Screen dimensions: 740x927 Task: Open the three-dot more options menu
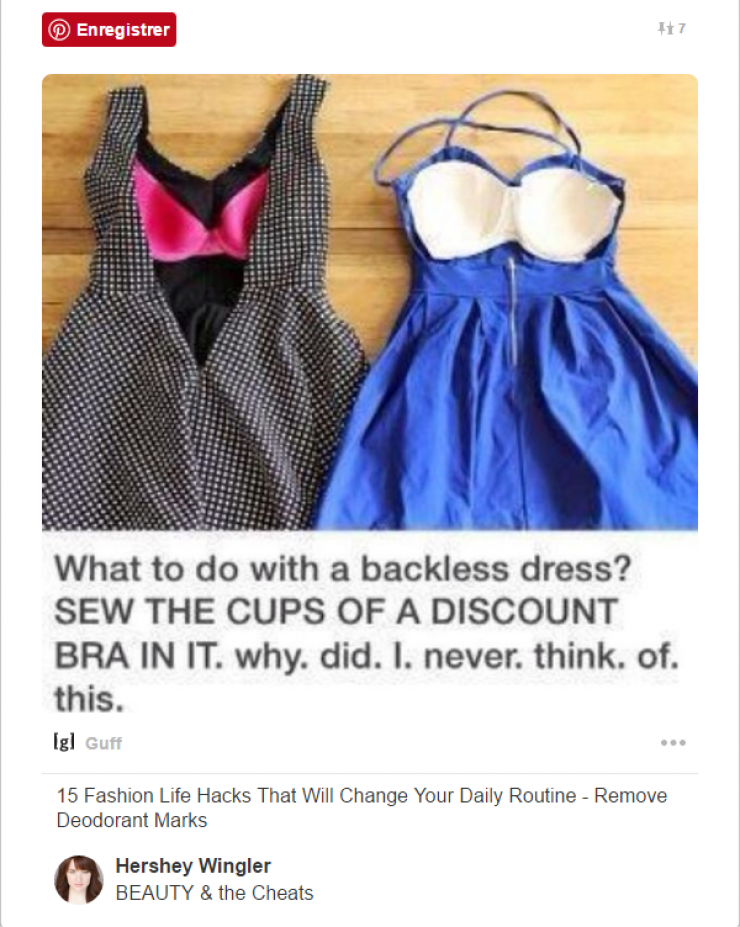coord(673,743)
